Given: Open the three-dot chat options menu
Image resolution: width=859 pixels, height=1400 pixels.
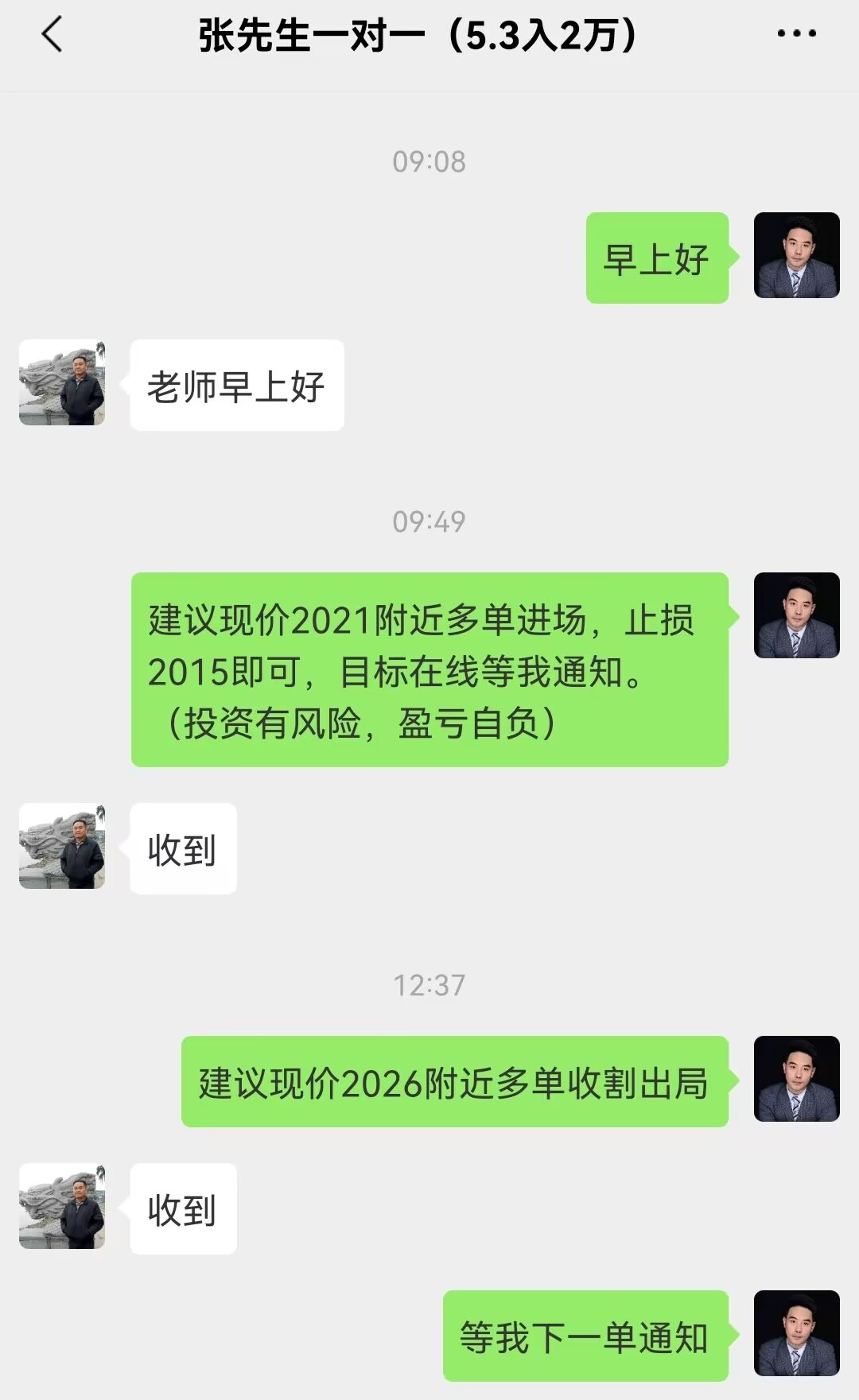Looking at the screenshot, I should (796, 33).
